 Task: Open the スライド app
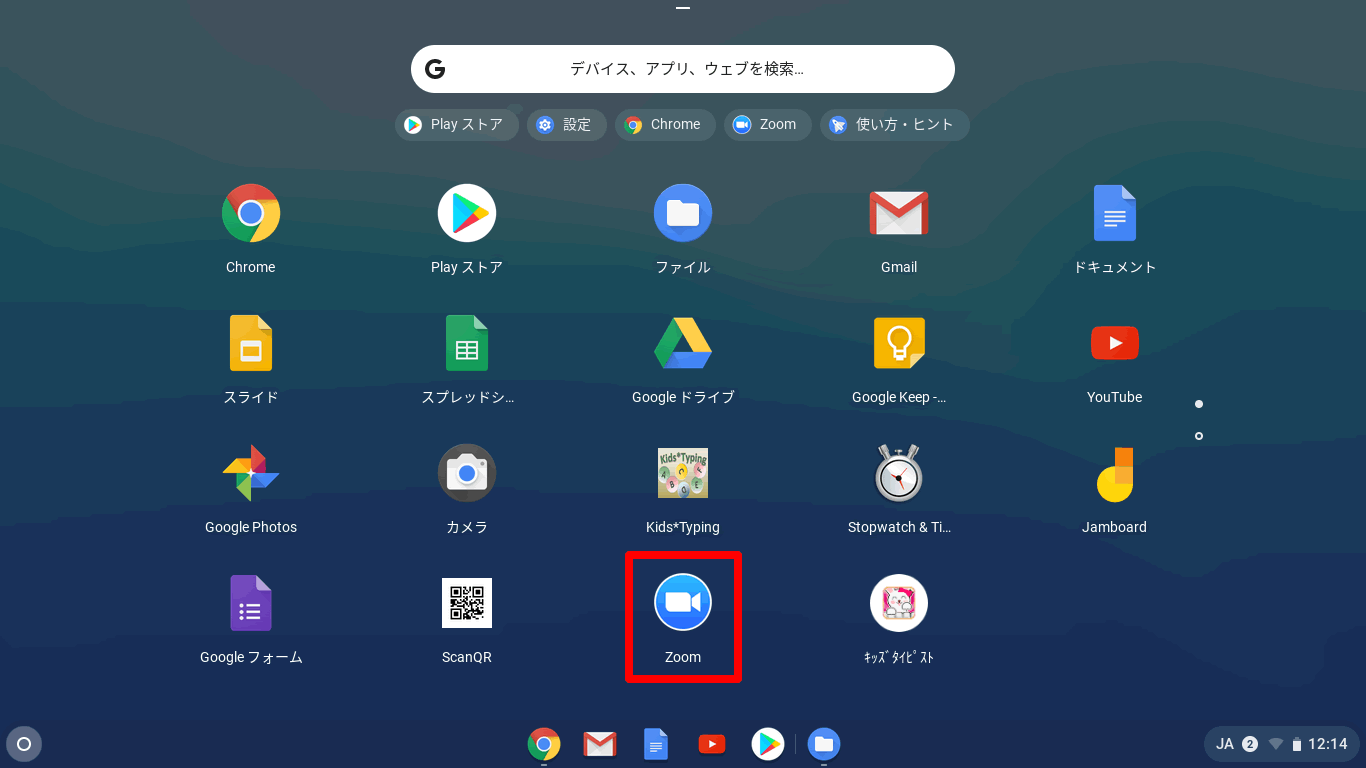[251, 343]
